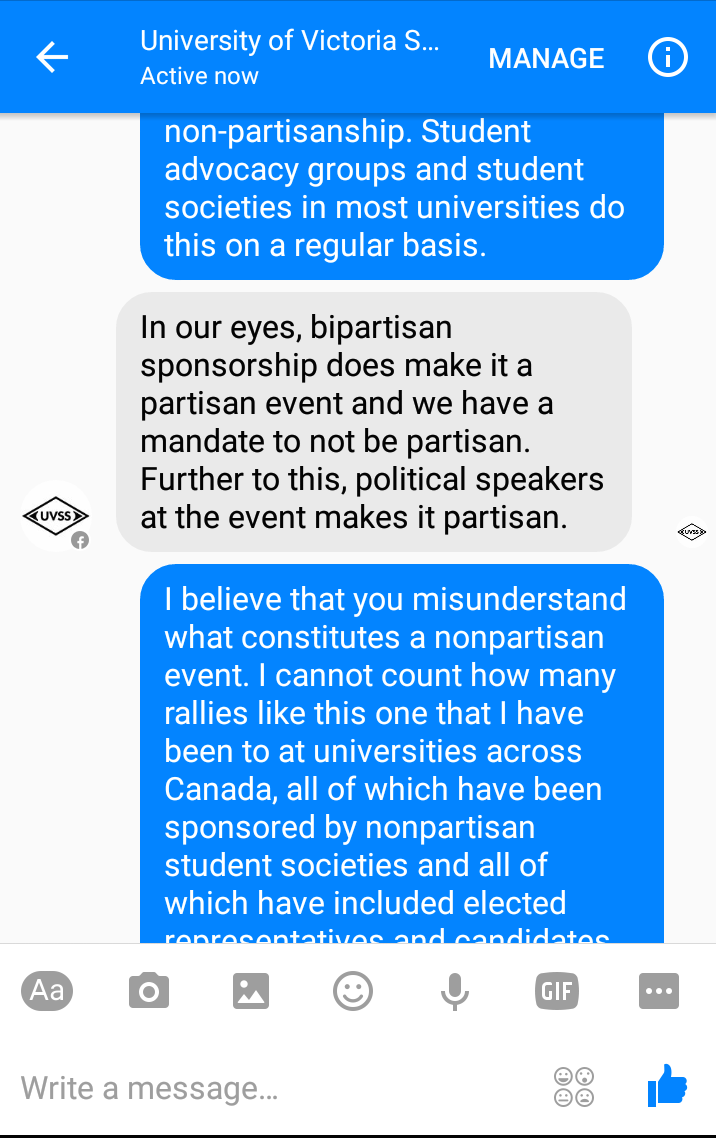The image size is (716, 1138).
Task: Send a thumbs-up like
Action: pyautogui.click(x=667, y=1085)
